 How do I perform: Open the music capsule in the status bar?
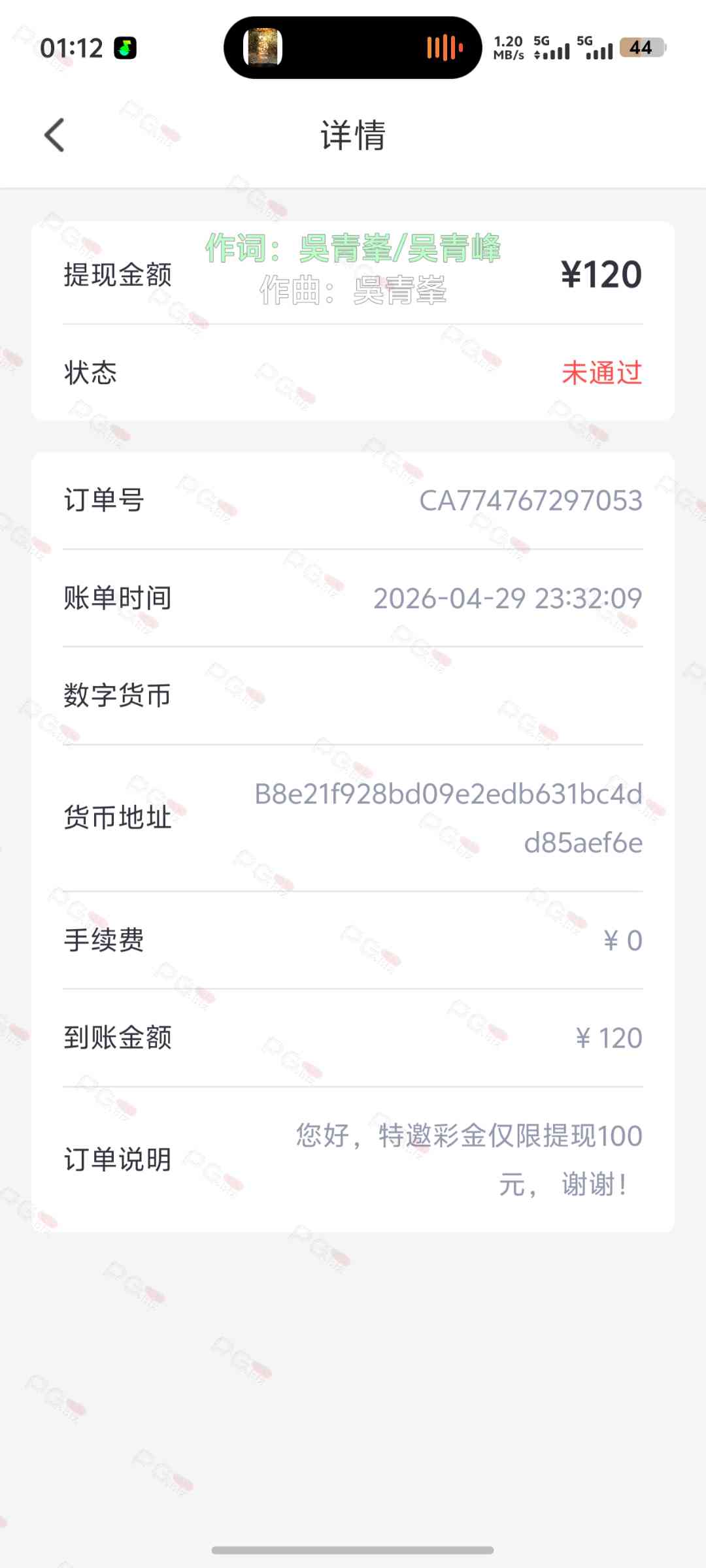click(x=352, y=48)
